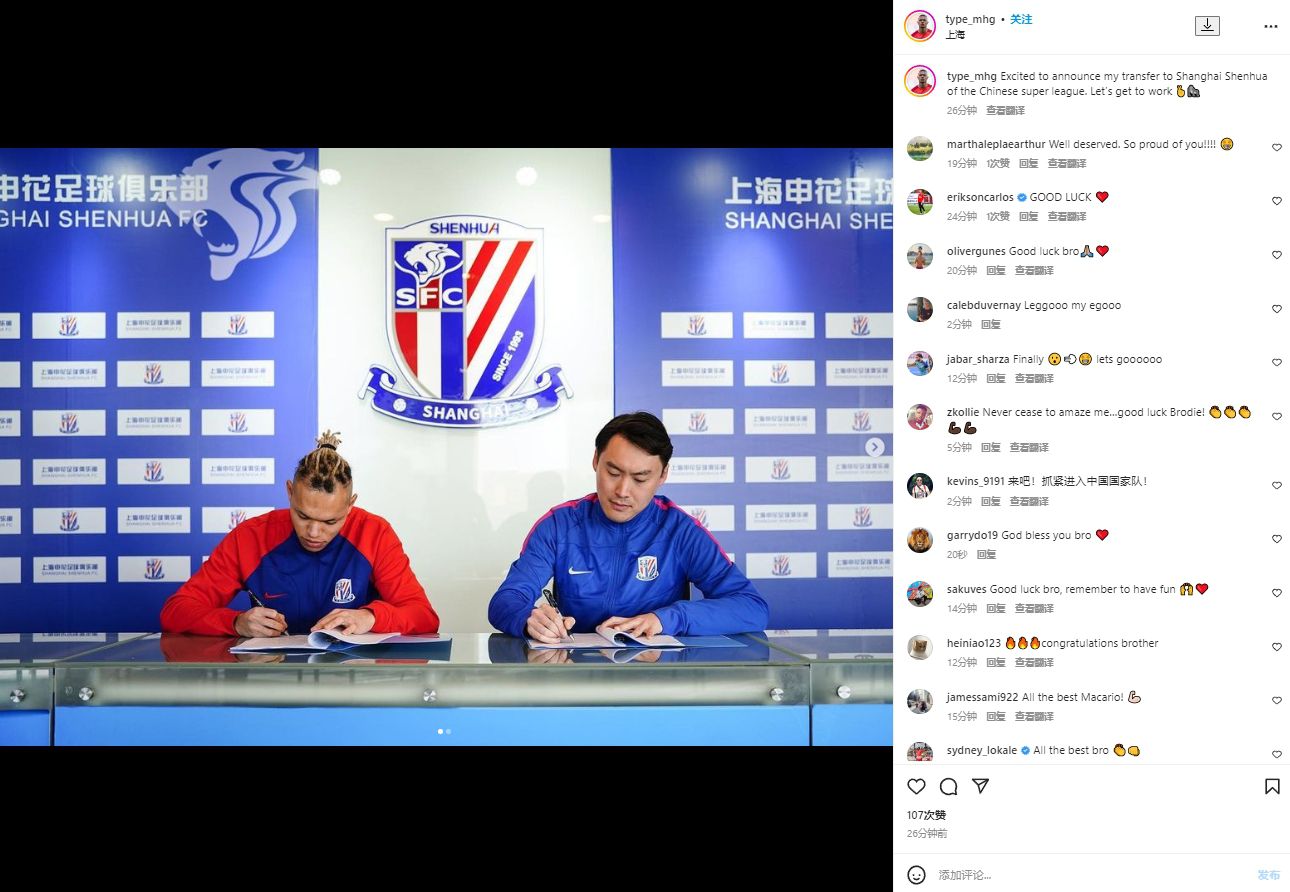
Task: Open the 上海 location tag
Action: point(955,34)
